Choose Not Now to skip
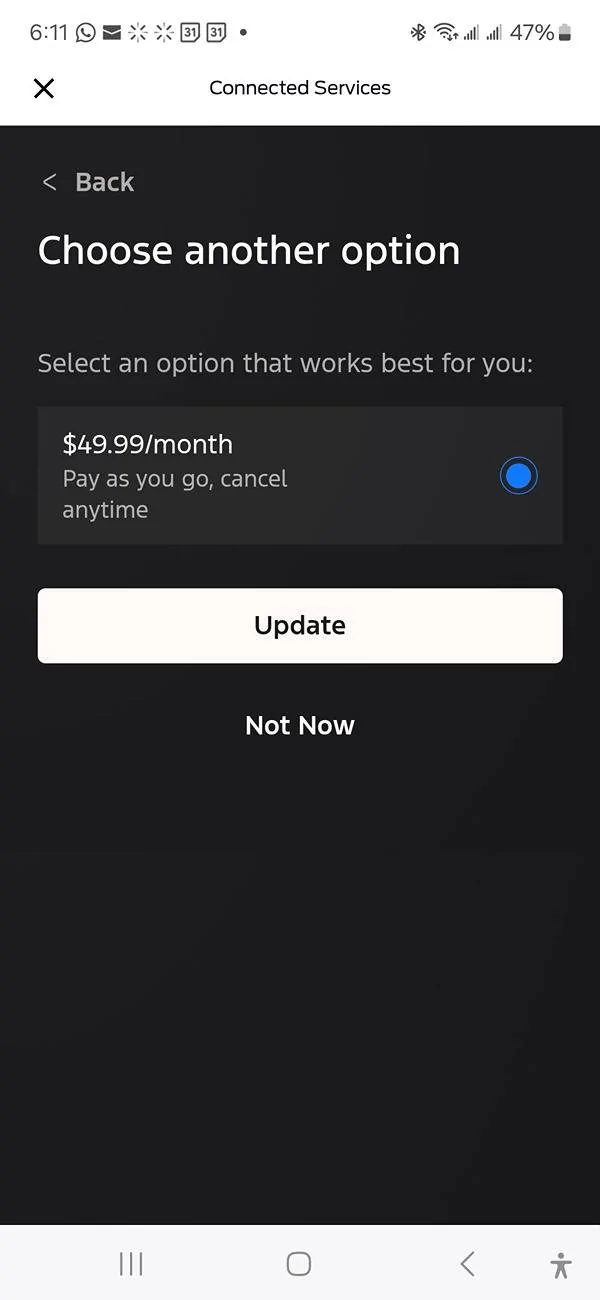600x1300 pixels. (300, 725)
